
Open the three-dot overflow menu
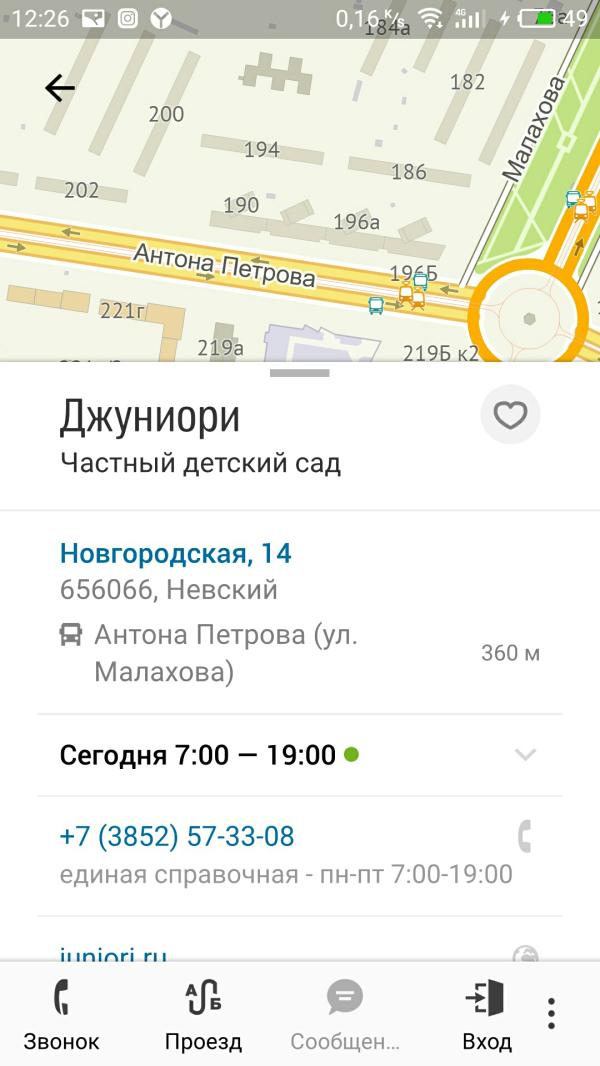coord(551,1014)
